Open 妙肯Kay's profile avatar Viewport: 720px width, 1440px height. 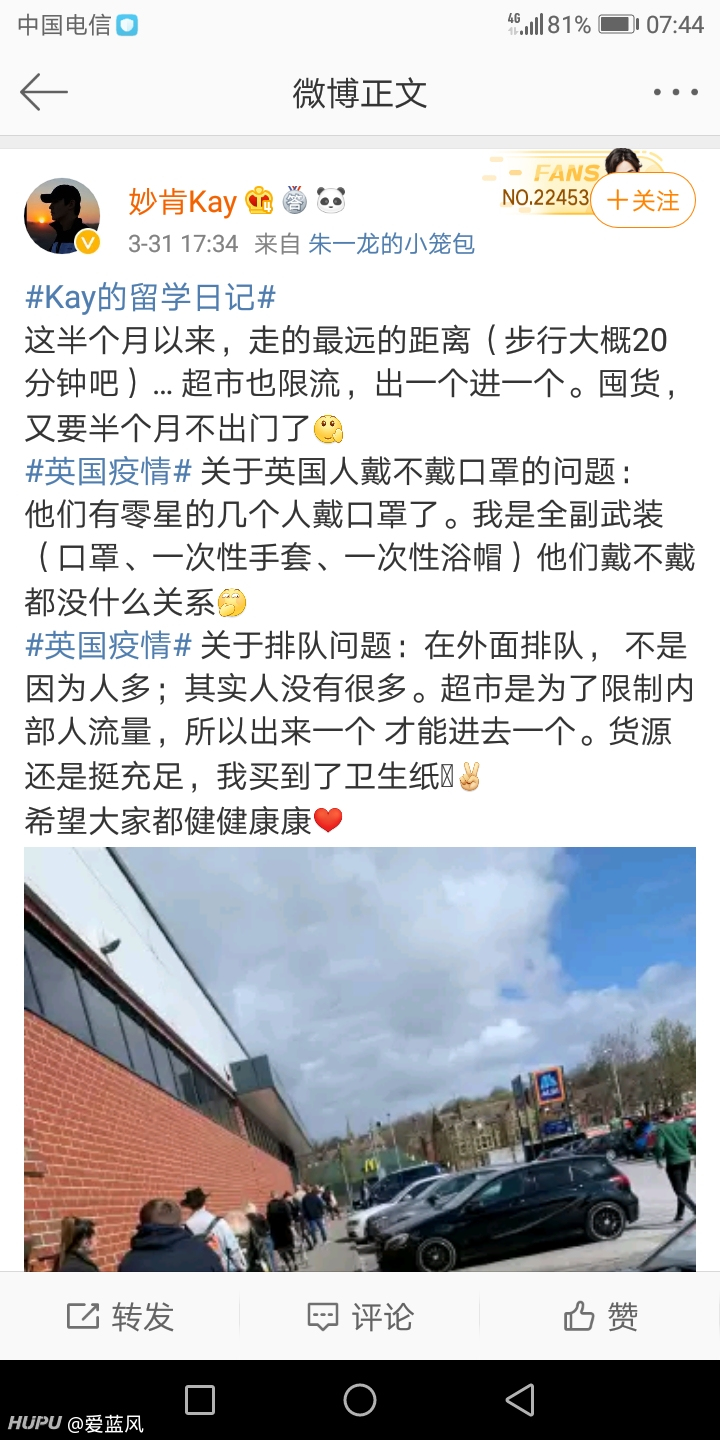[62, 216]
